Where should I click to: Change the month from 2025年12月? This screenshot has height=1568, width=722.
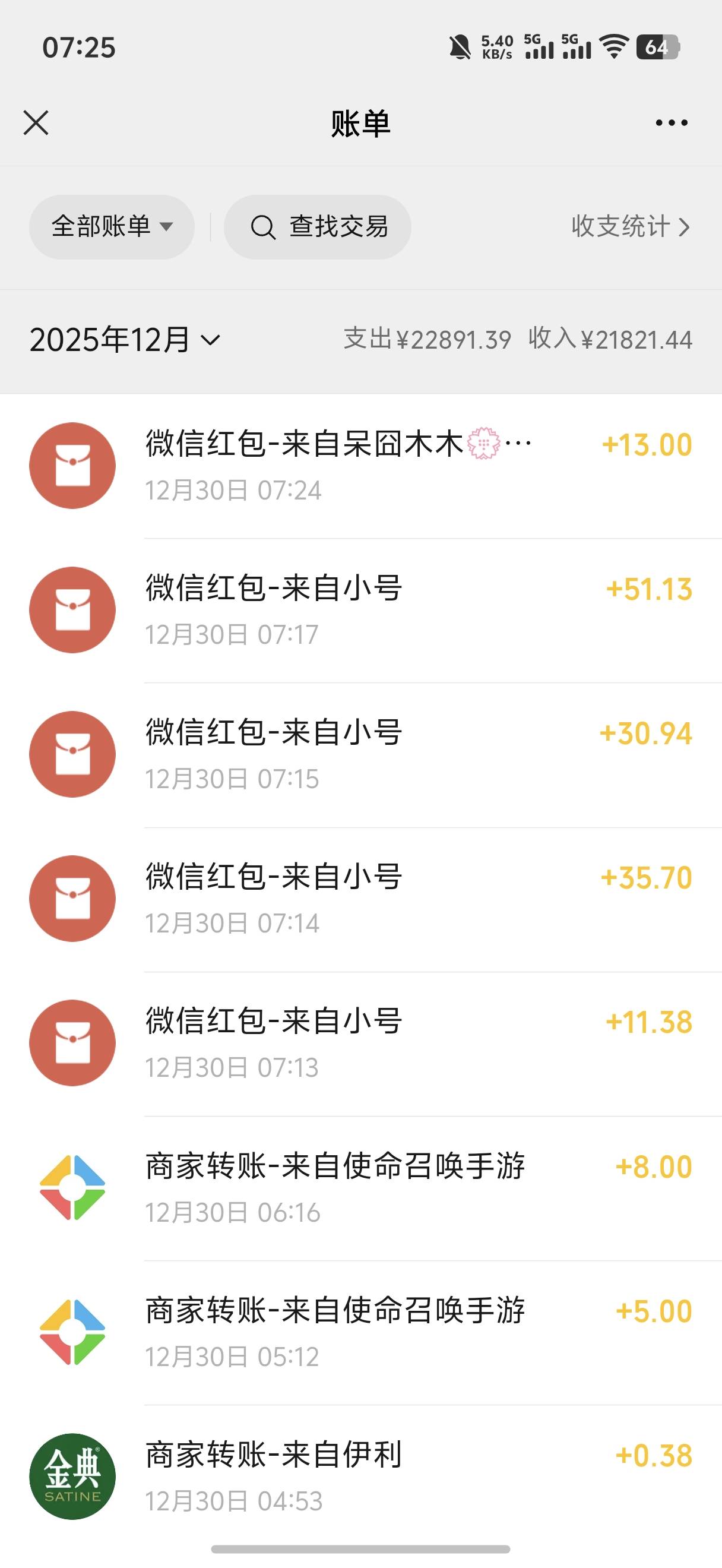[x=125, y=340]
